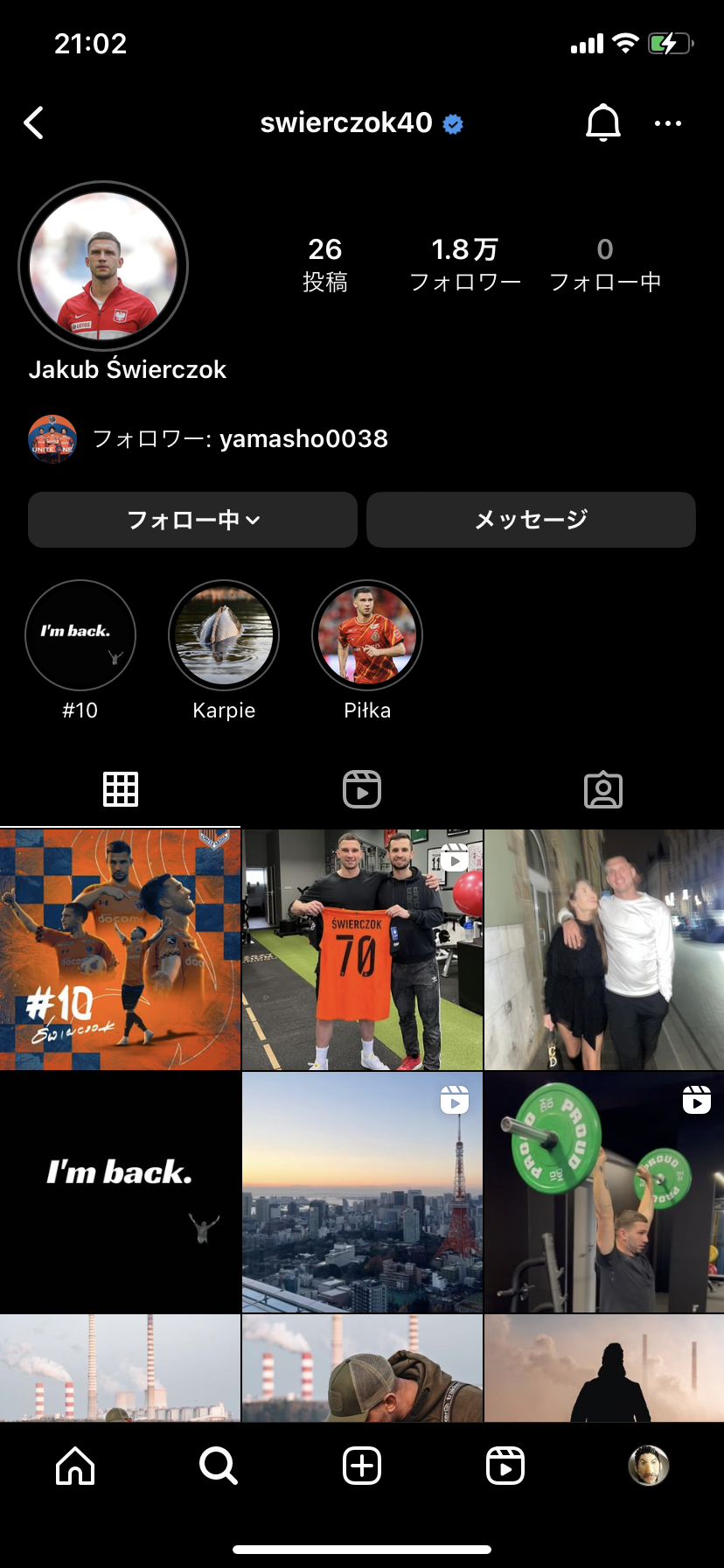Image resolution: width=724 pixels, height=1568 pixels.
Task: Expand the フォロー中 dropdown button
Action: [192, 520]
